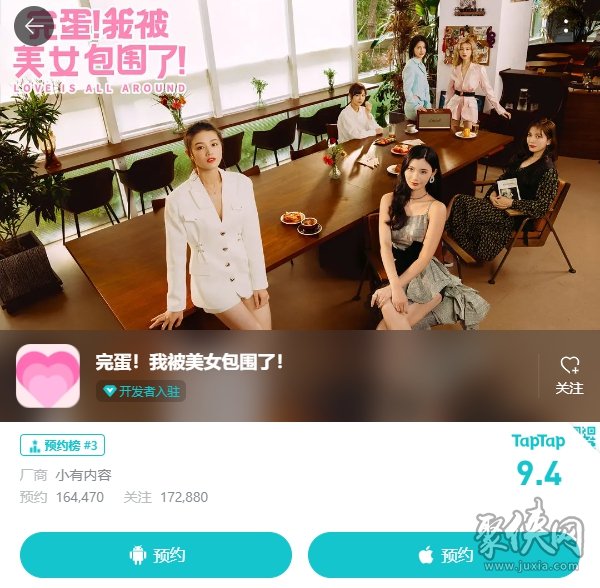600x588 pixels.
Task: Pre-register with the Android 预约 button
Action: pyautogui.click(x=156, y=555)
